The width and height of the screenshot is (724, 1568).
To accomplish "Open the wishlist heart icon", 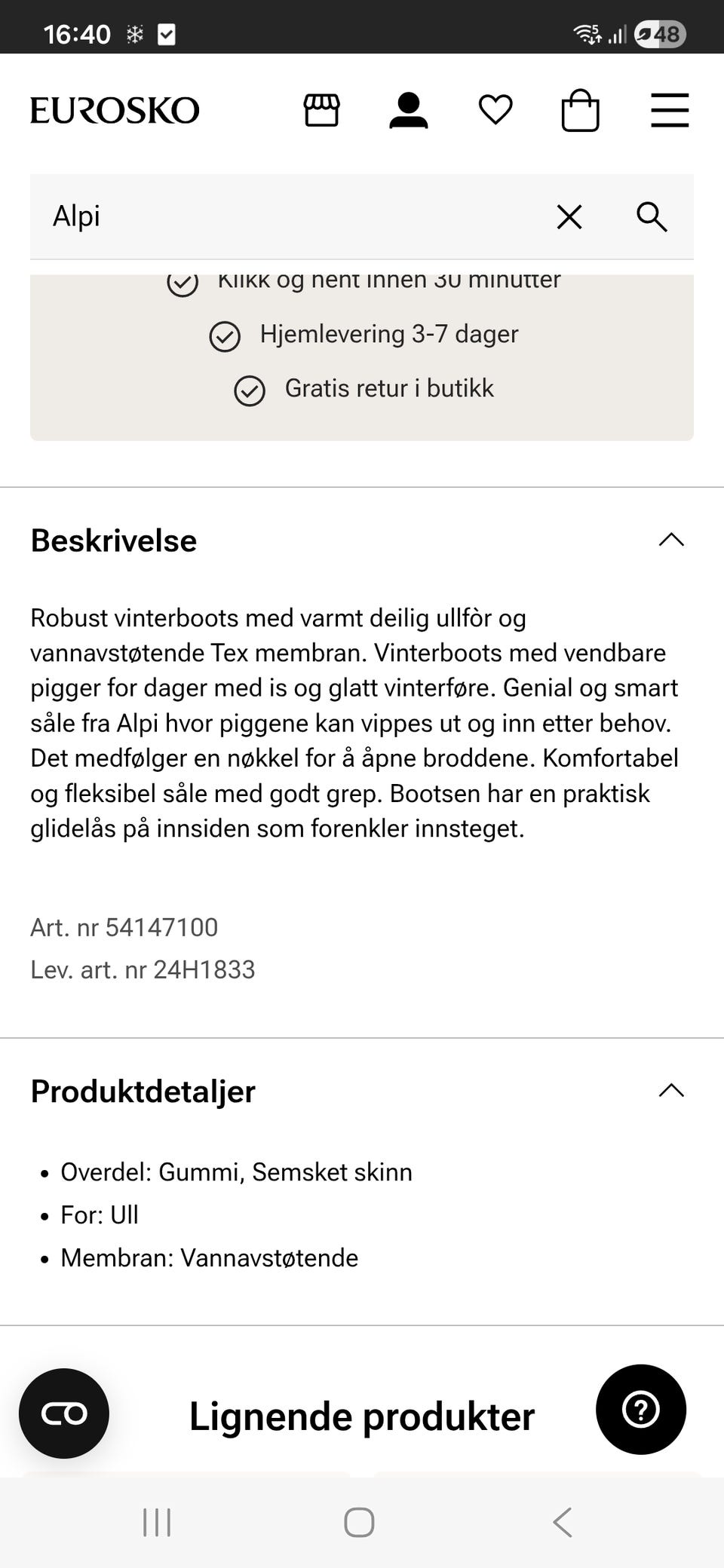I will (x=495, y=110).
